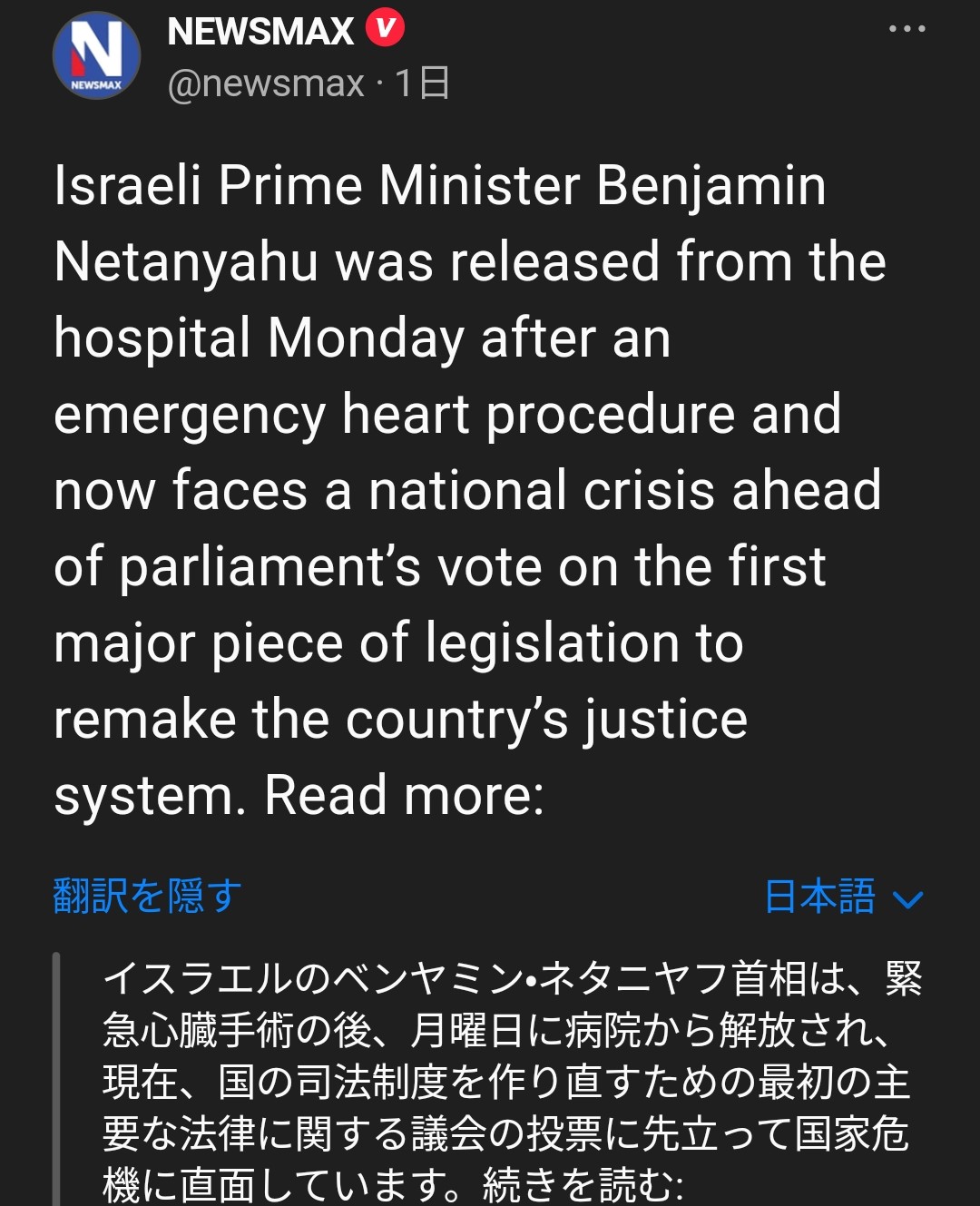Screen dimensions: 980x1206
Task: Open the NEWSMAX account name
Action: pyautogui.click(x=260, y=32)
